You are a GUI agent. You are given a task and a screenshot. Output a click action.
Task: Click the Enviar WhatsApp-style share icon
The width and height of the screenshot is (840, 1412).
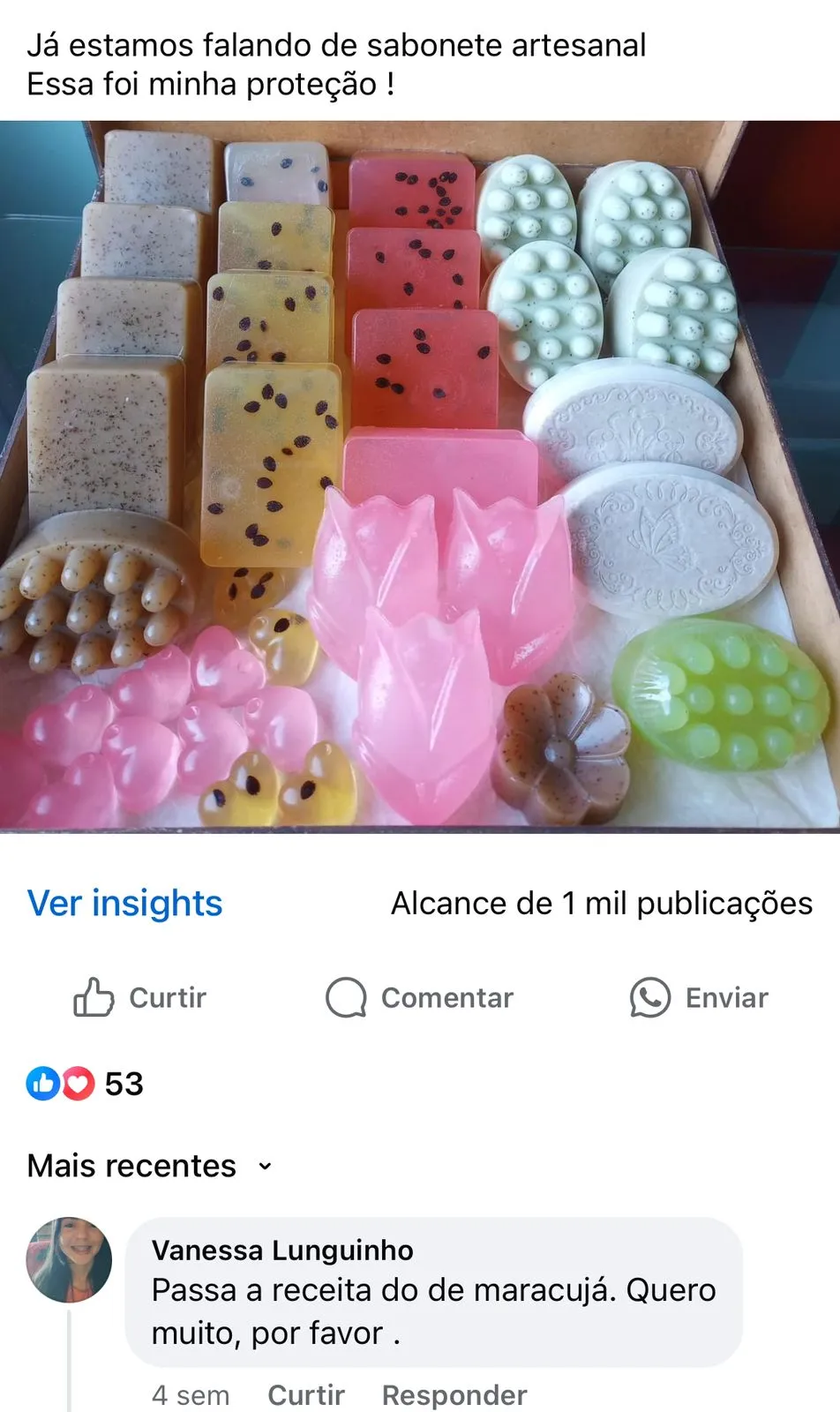pos(649,998)
